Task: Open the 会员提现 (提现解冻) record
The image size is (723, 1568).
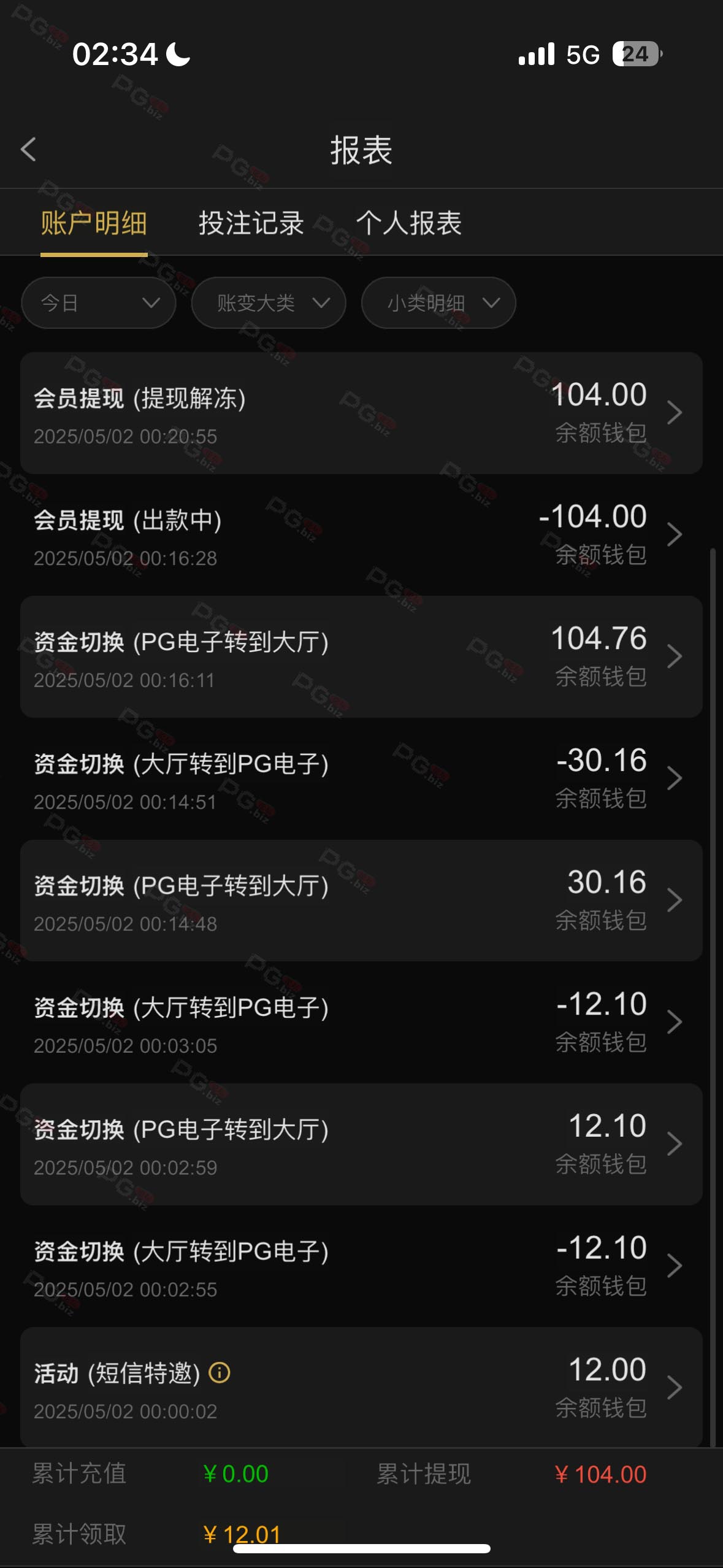Action: 361,413
